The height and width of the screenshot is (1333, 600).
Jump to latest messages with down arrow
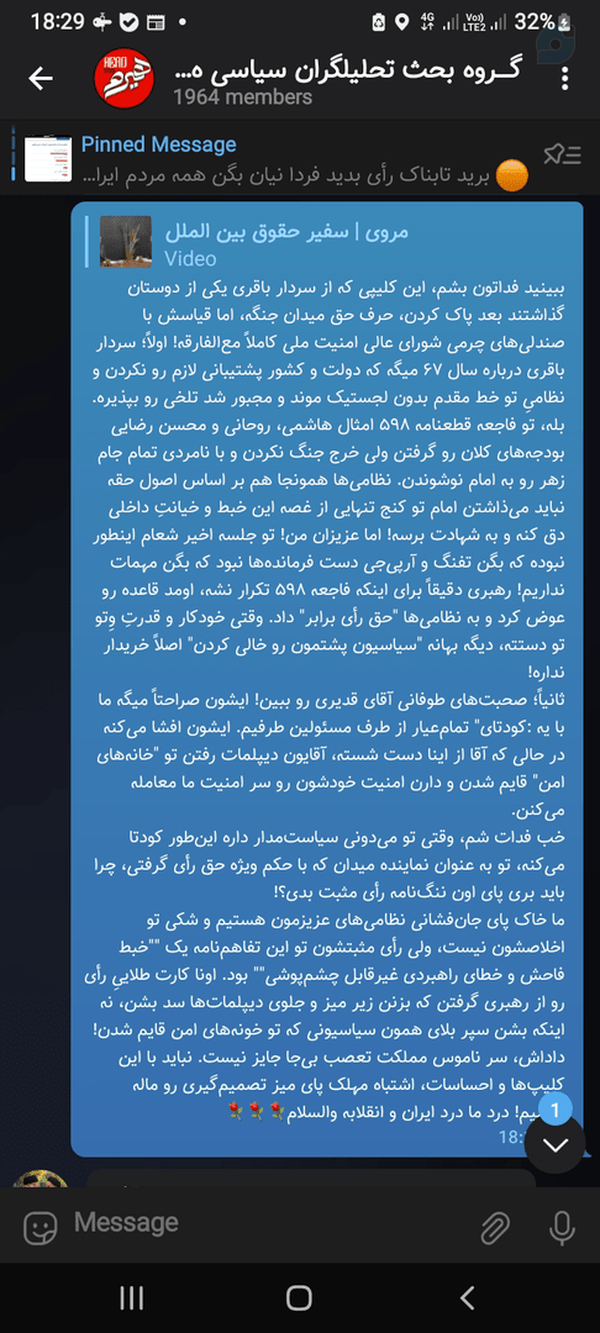tap(556, 1144)
